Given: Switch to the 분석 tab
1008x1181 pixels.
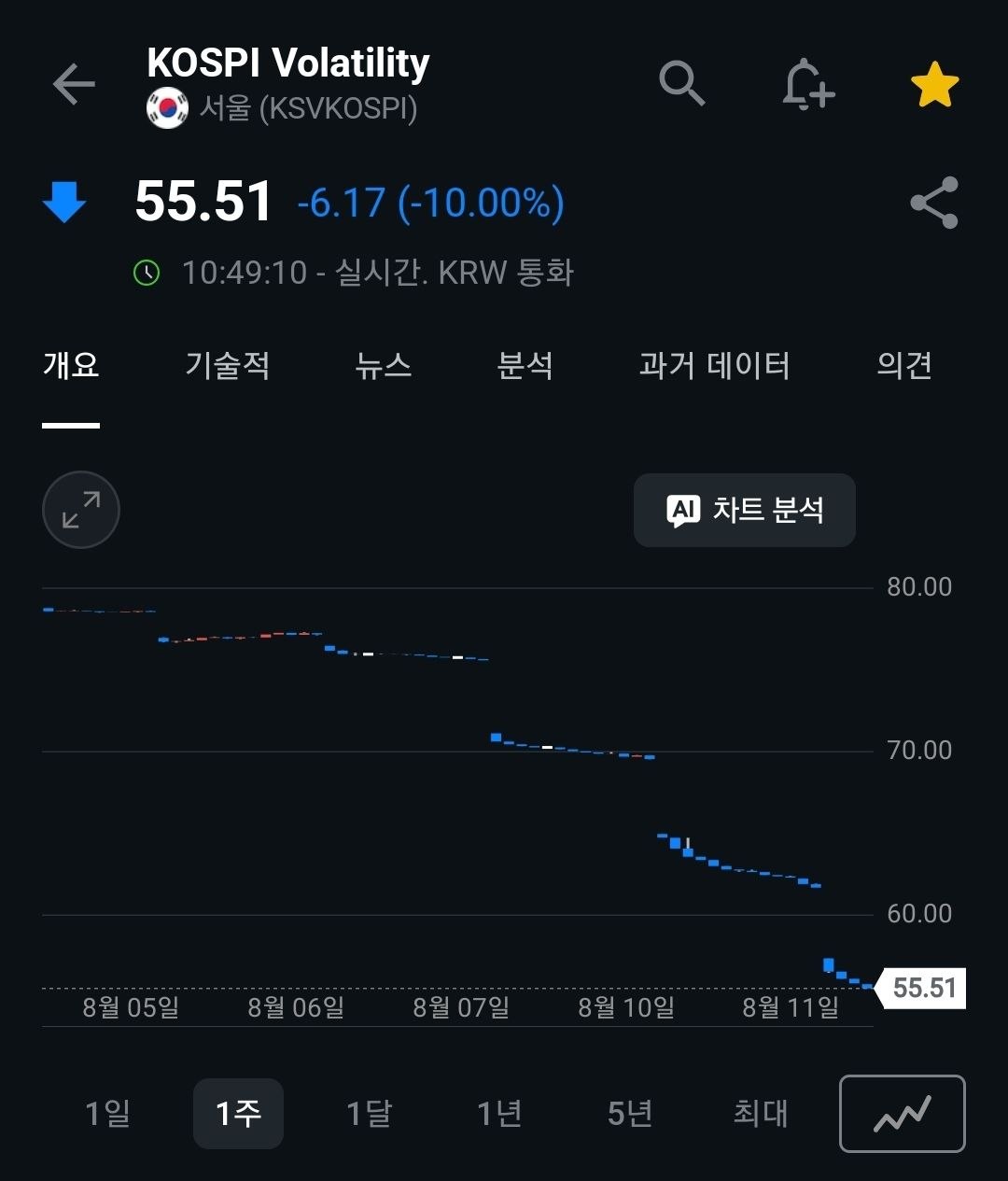Looking at the screenshot, I should pos(525,365).
